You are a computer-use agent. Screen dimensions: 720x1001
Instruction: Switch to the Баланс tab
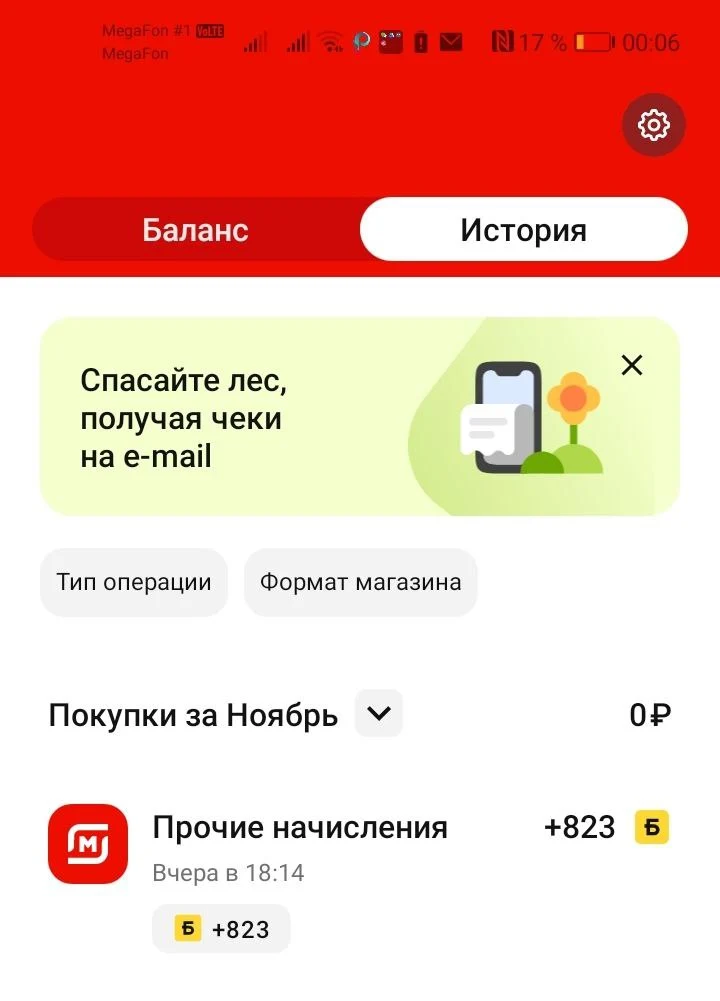pyautogui.click(x=195, y=229)
